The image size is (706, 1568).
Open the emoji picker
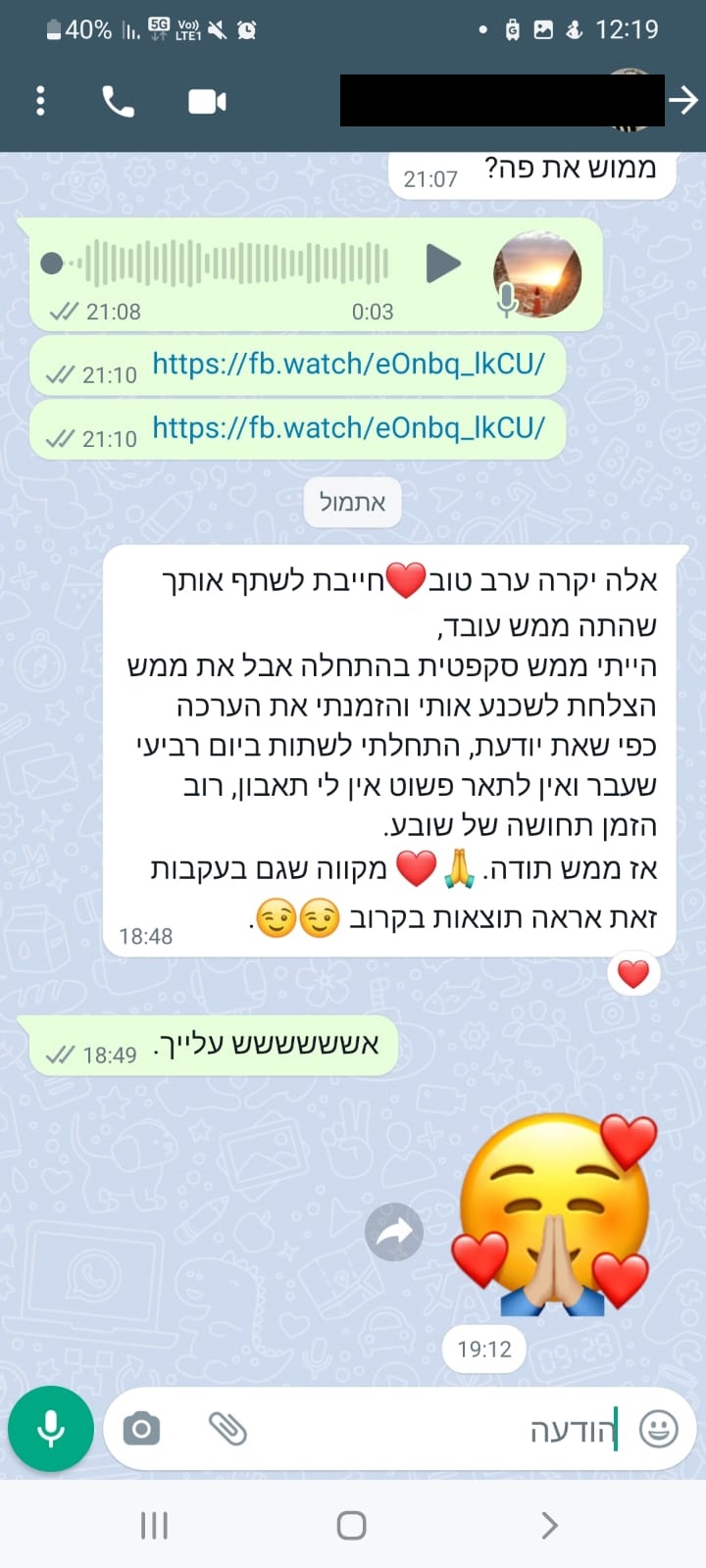(658, 1429)
